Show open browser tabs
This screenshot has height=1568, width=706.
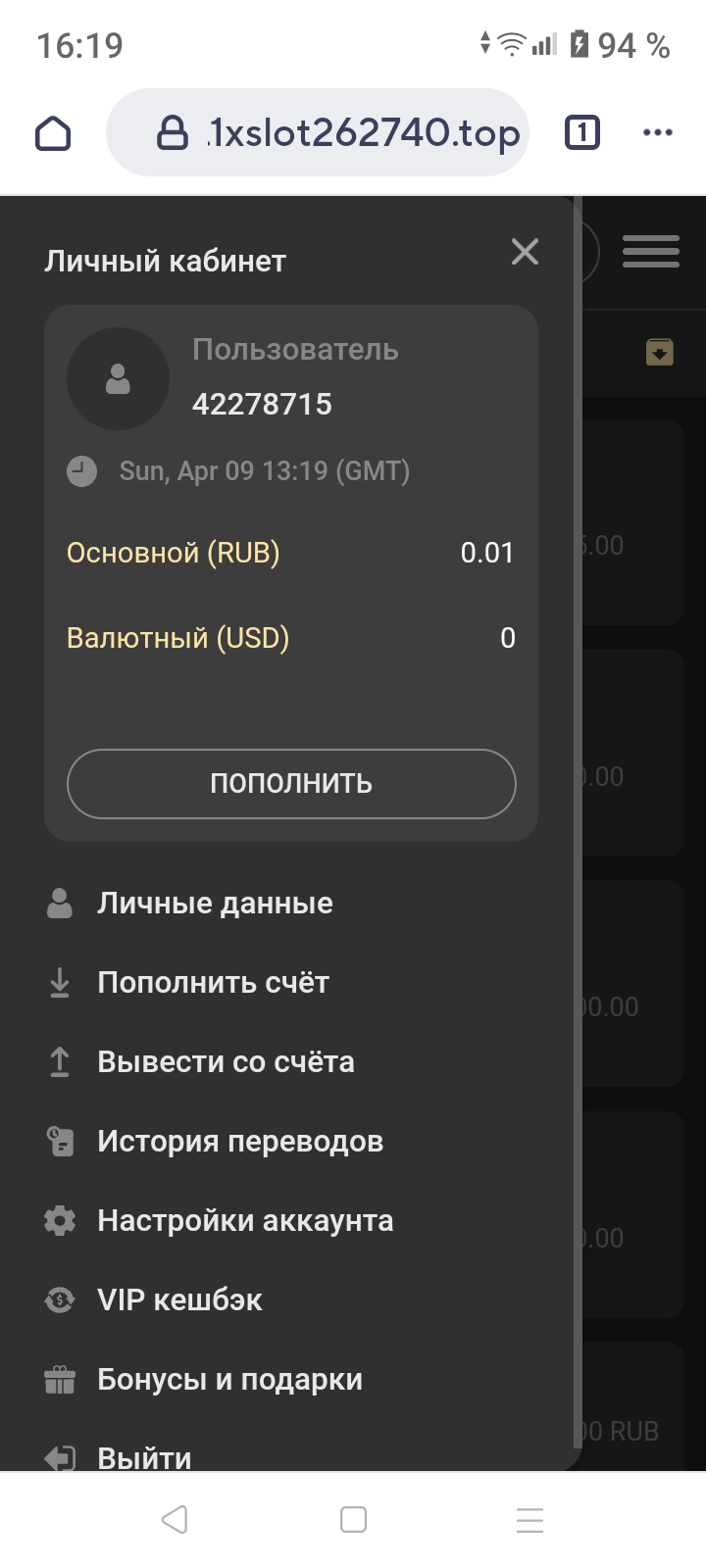coord(582,132)
